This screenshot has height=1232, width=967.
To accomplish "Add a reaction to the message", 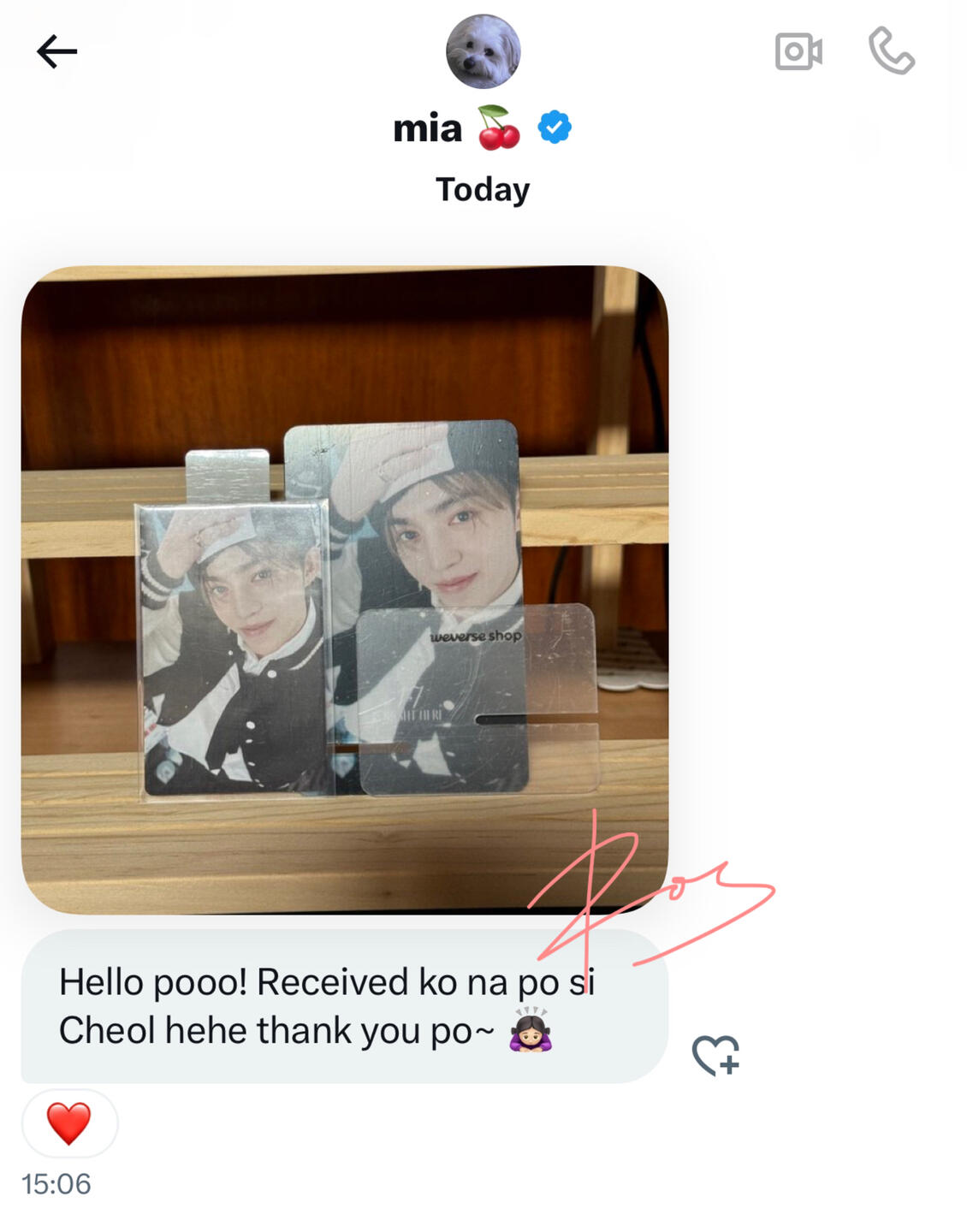I will pyautogui.click(x=715, y=1054).
